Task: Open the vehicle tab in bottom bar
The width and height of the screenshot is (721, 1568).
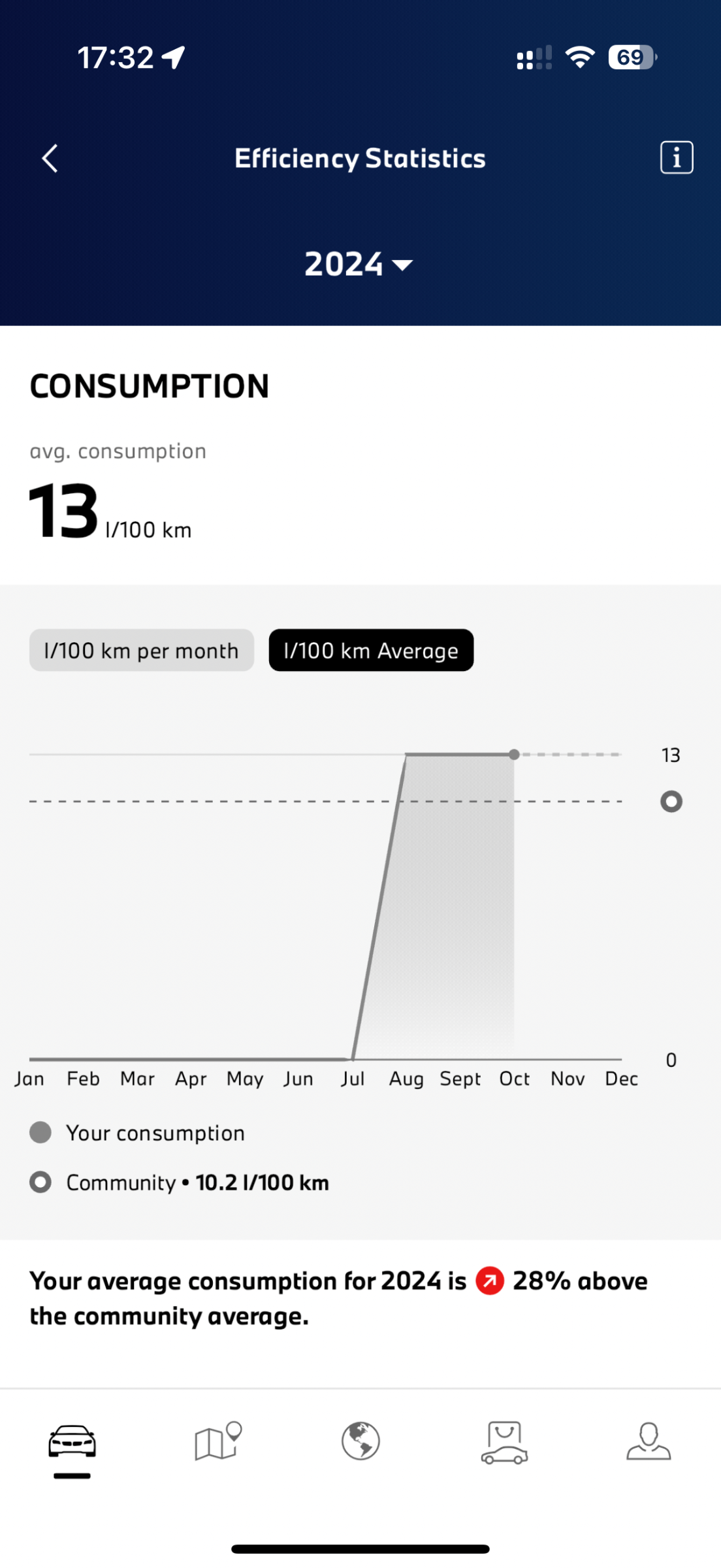Action: pyautogui.click(x=72, y=1442)
